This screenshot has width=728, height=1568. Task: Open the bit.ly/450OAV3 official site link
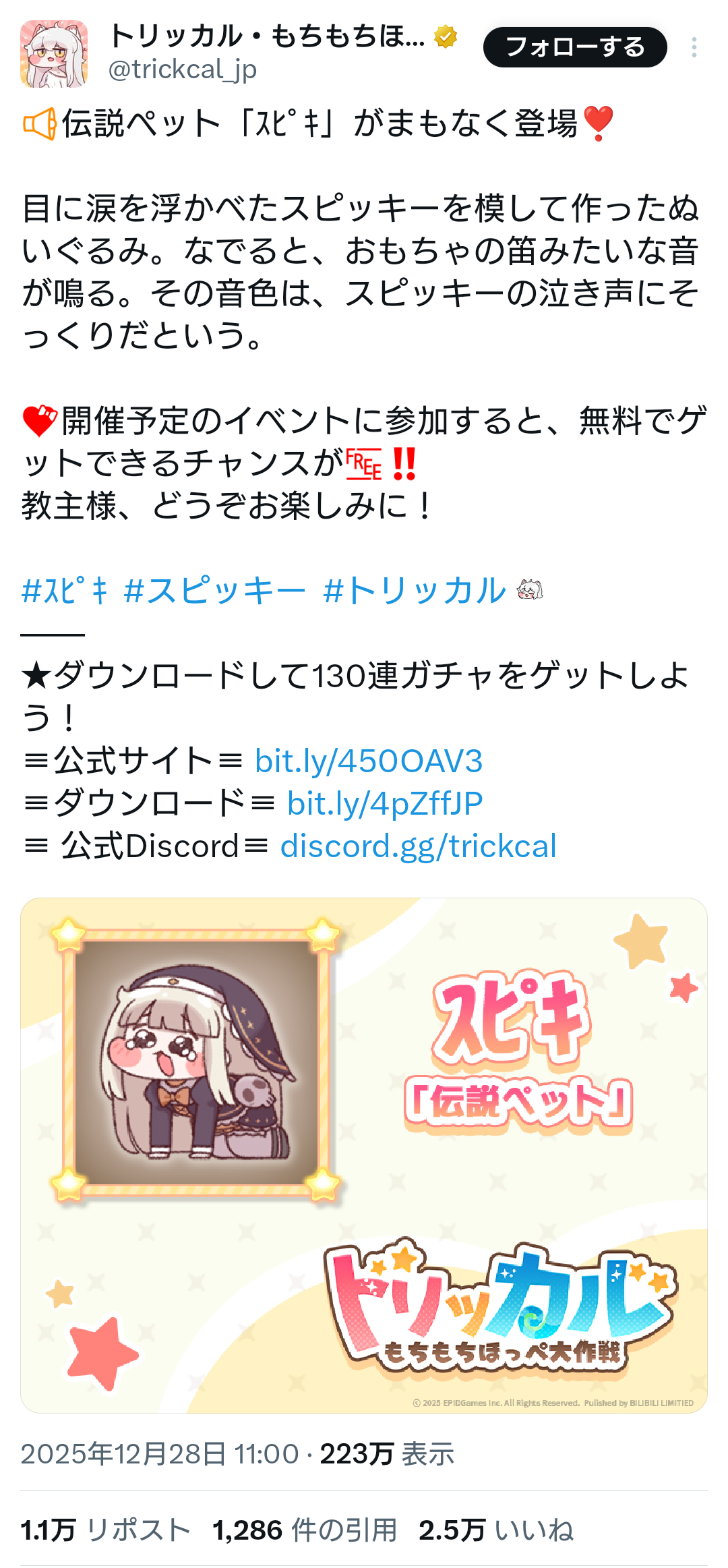click(x=369, y=761)
